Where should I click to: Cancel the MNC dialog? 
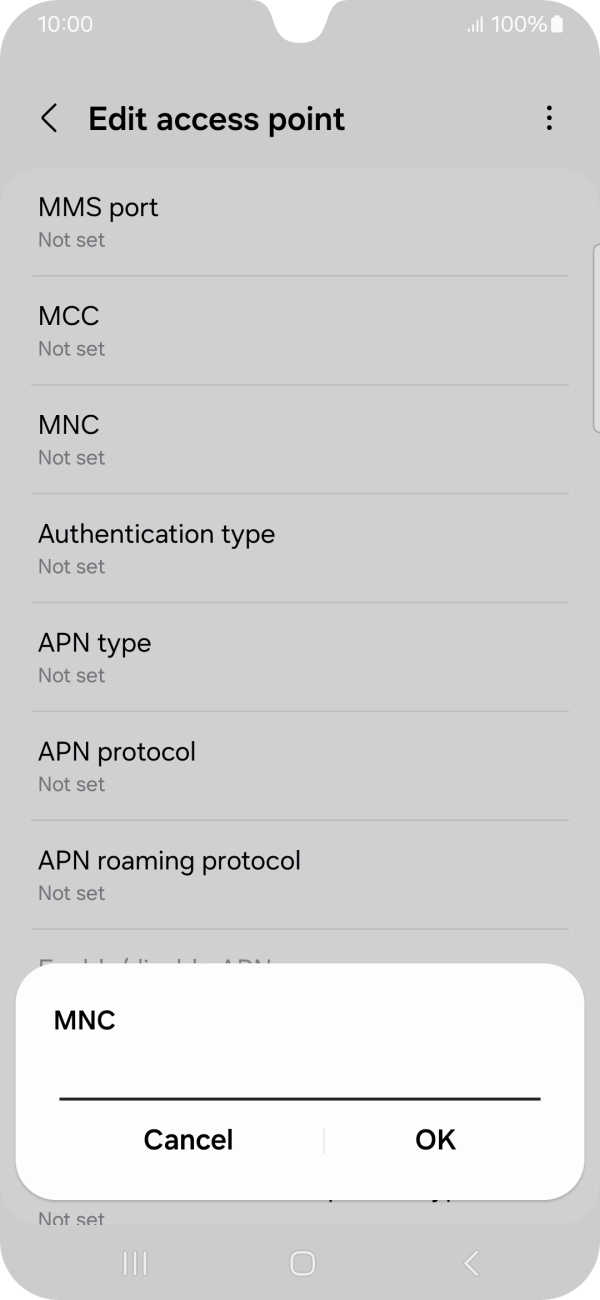point(188,1140)
